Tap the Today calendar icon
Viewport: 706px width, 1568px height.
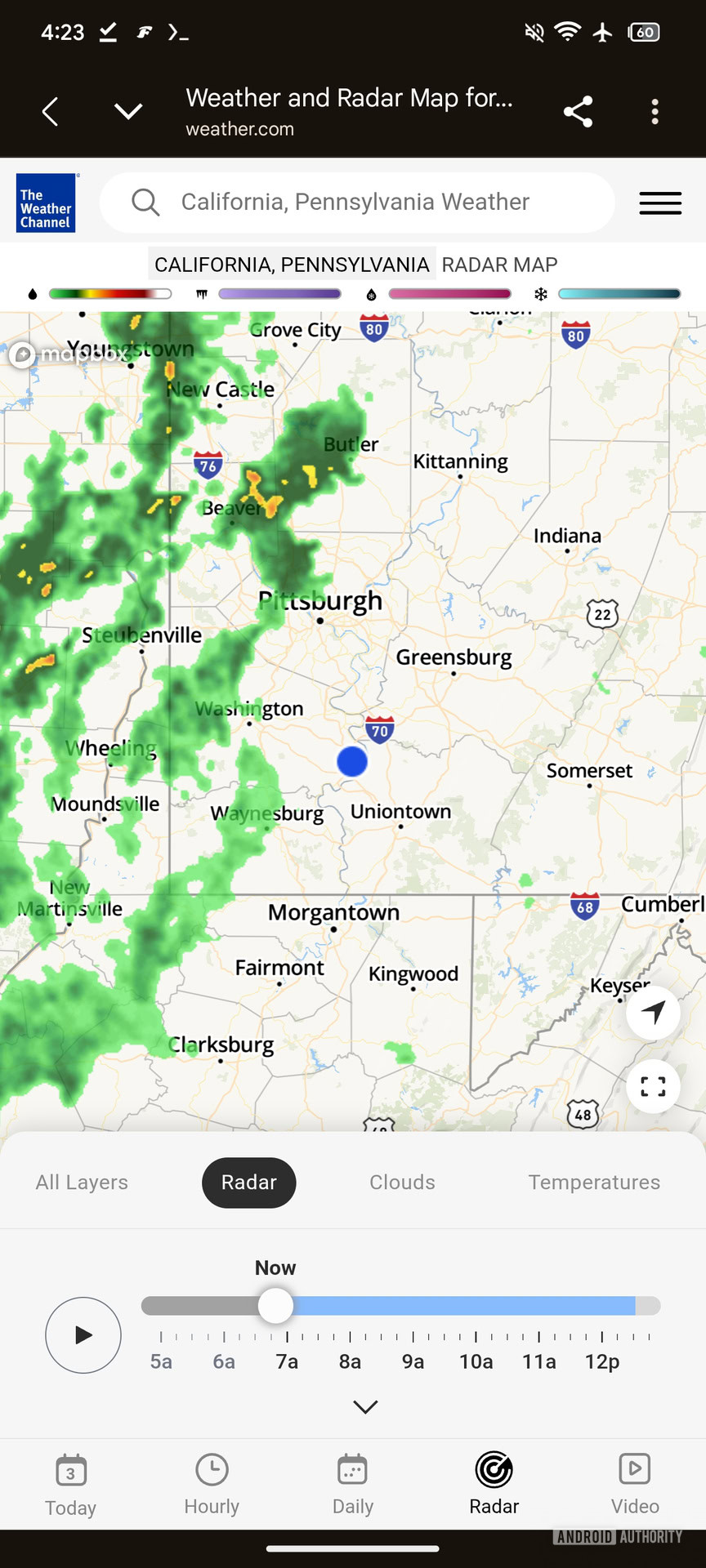click(x=70, y=1466)
